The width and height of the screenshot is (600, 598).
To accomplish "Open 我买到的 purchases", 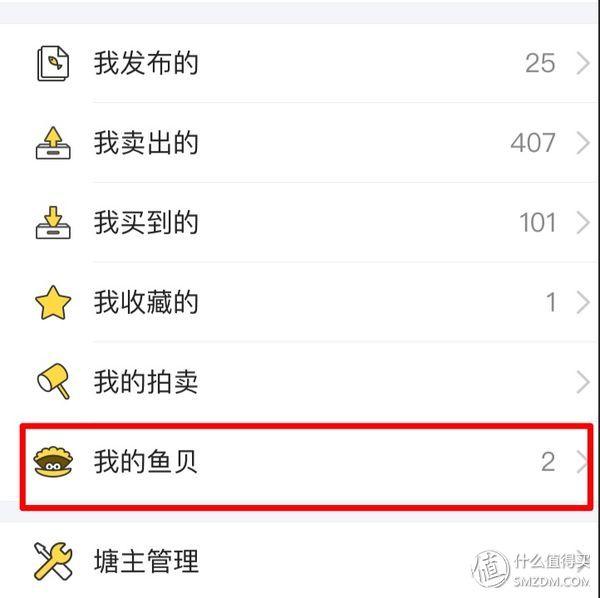I will tap(300, 222).
